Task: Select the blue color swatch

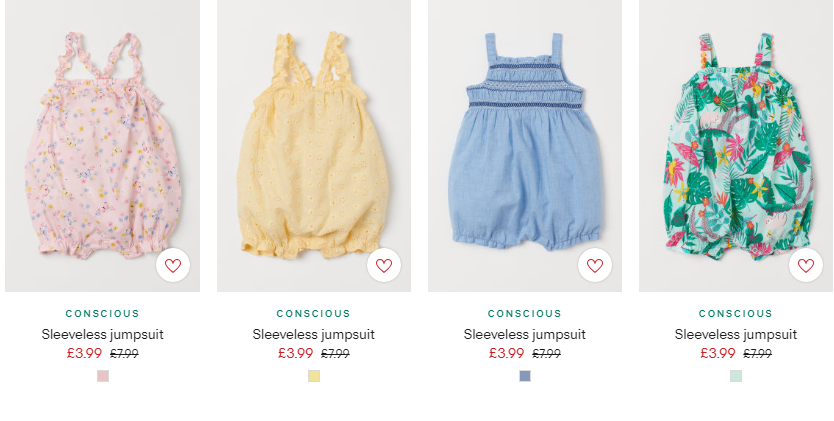Action: (x=525, y=376)
